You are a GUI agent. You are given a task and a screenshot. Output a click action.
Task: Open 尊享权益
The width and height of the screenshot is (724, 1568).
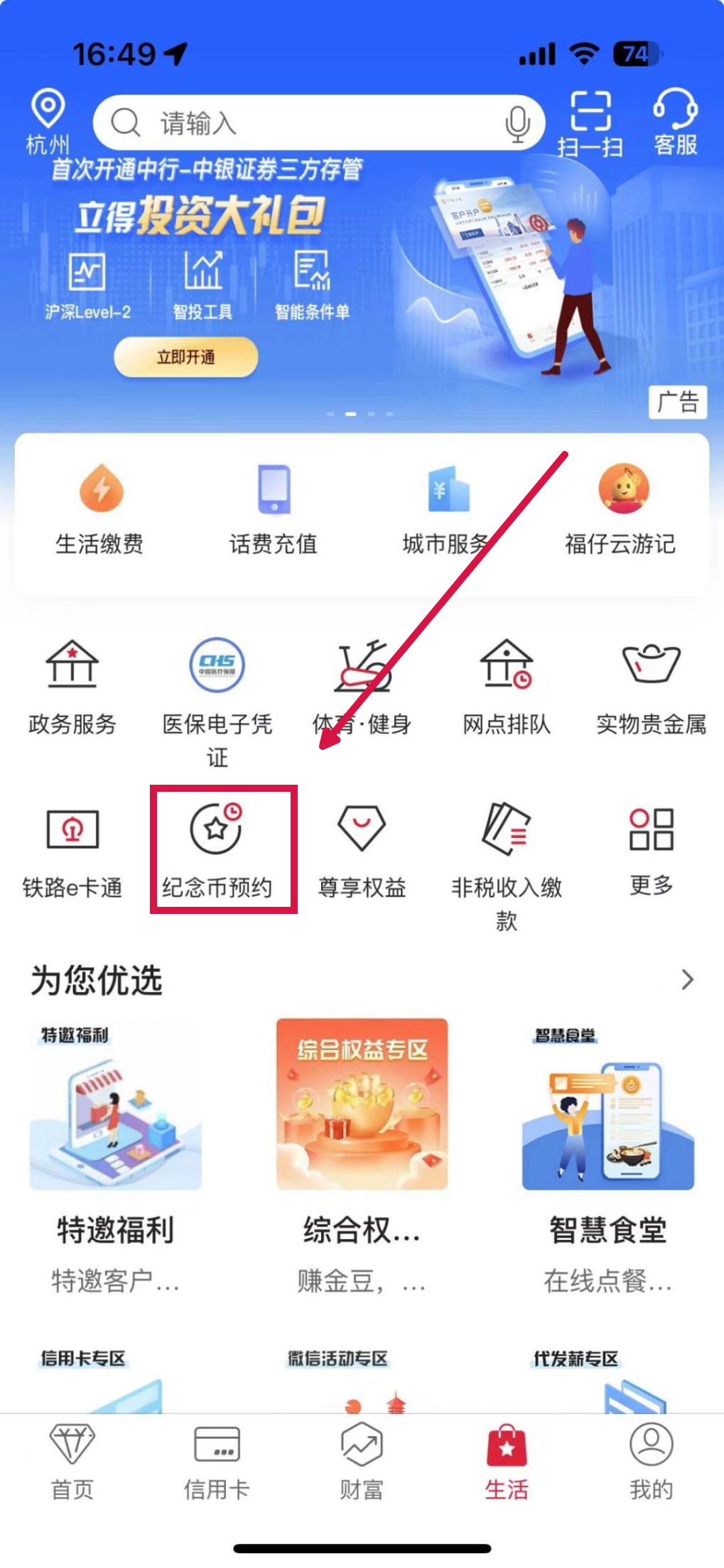point(362,849)
